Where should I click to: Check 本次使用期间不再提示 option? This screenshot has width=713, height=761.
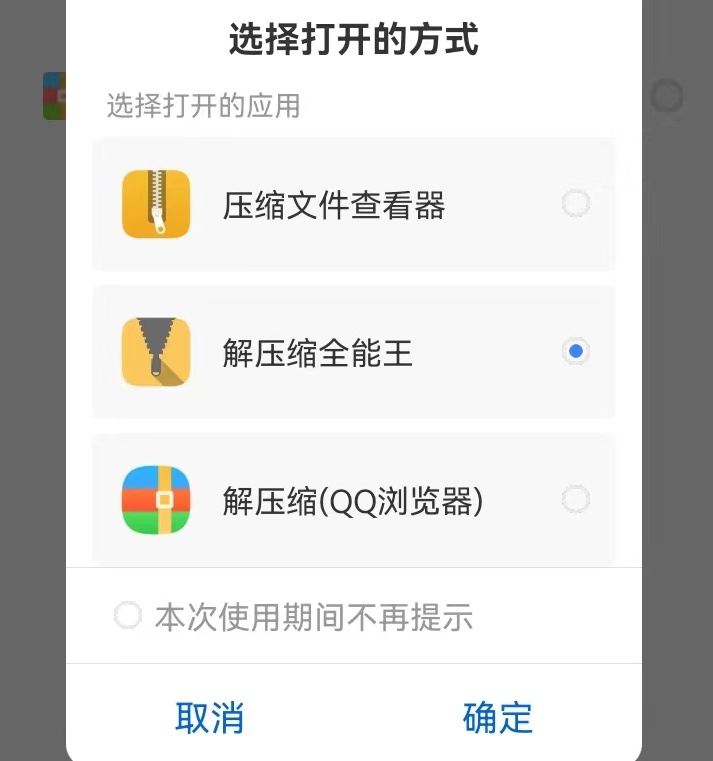coord(128,616)
